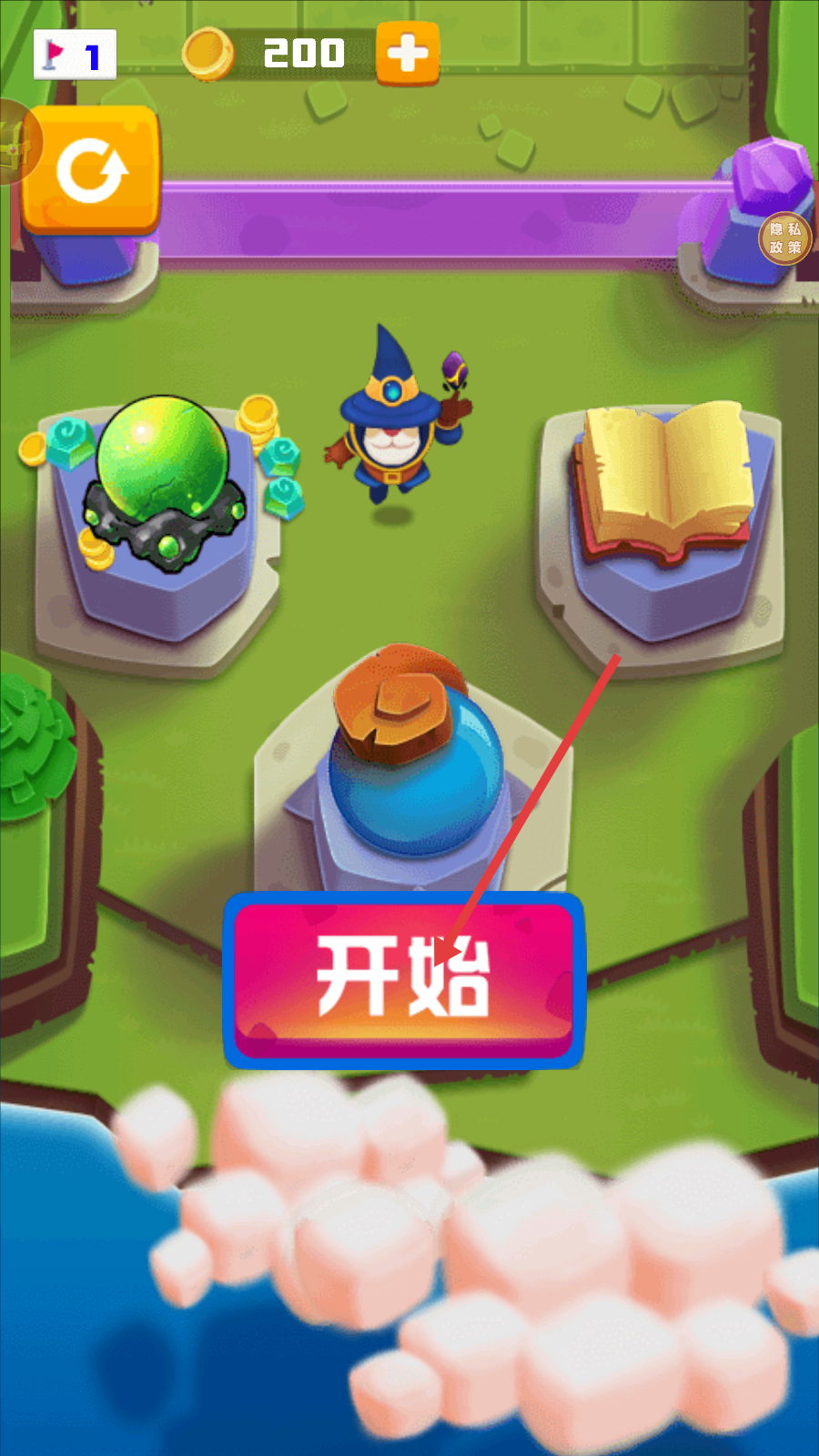Select the open spellbook on the pedestal
The image size is (819, 1456).
click(666, 480)
